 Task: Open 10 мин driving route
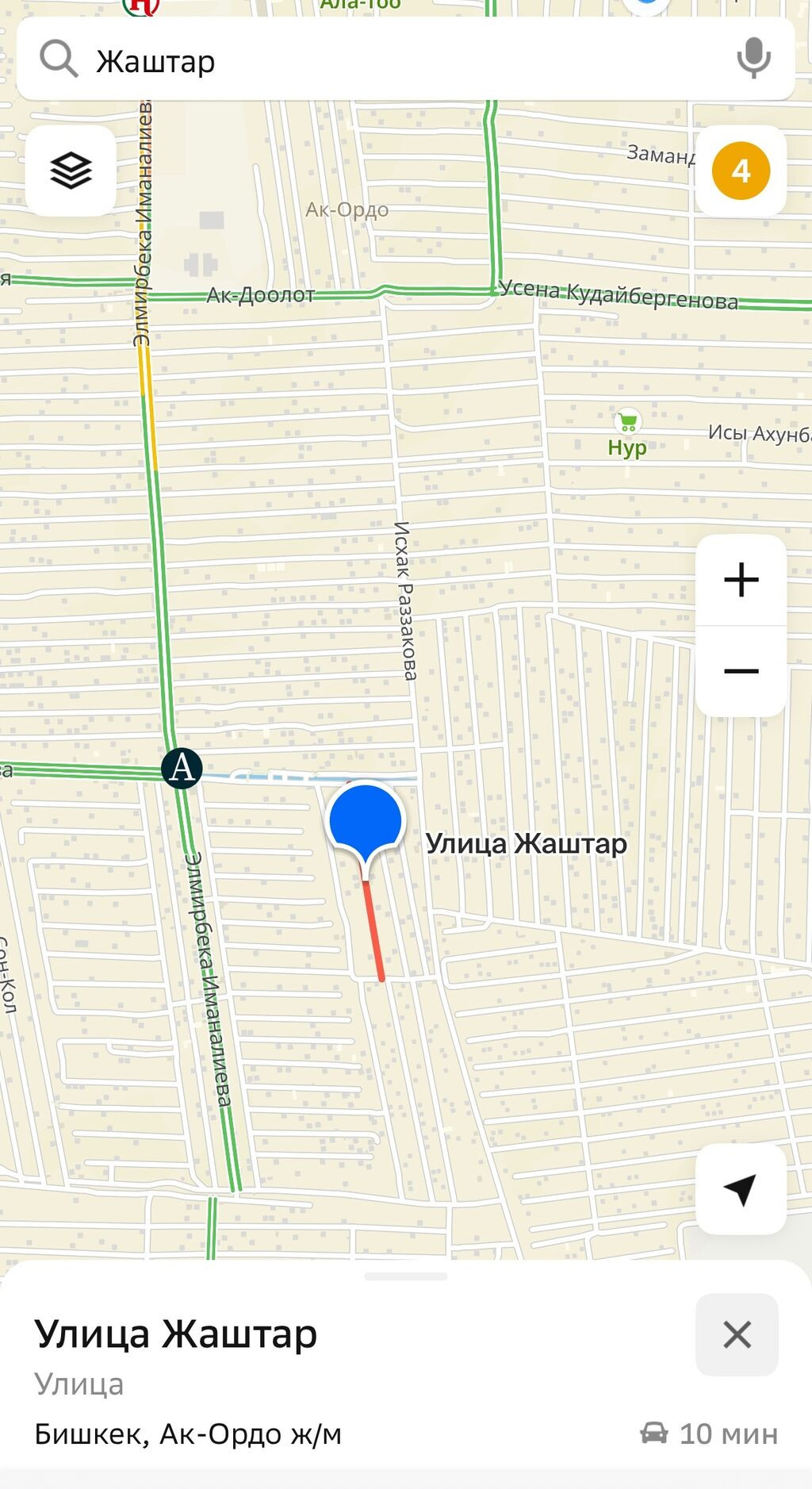(x=709, y=1433)
